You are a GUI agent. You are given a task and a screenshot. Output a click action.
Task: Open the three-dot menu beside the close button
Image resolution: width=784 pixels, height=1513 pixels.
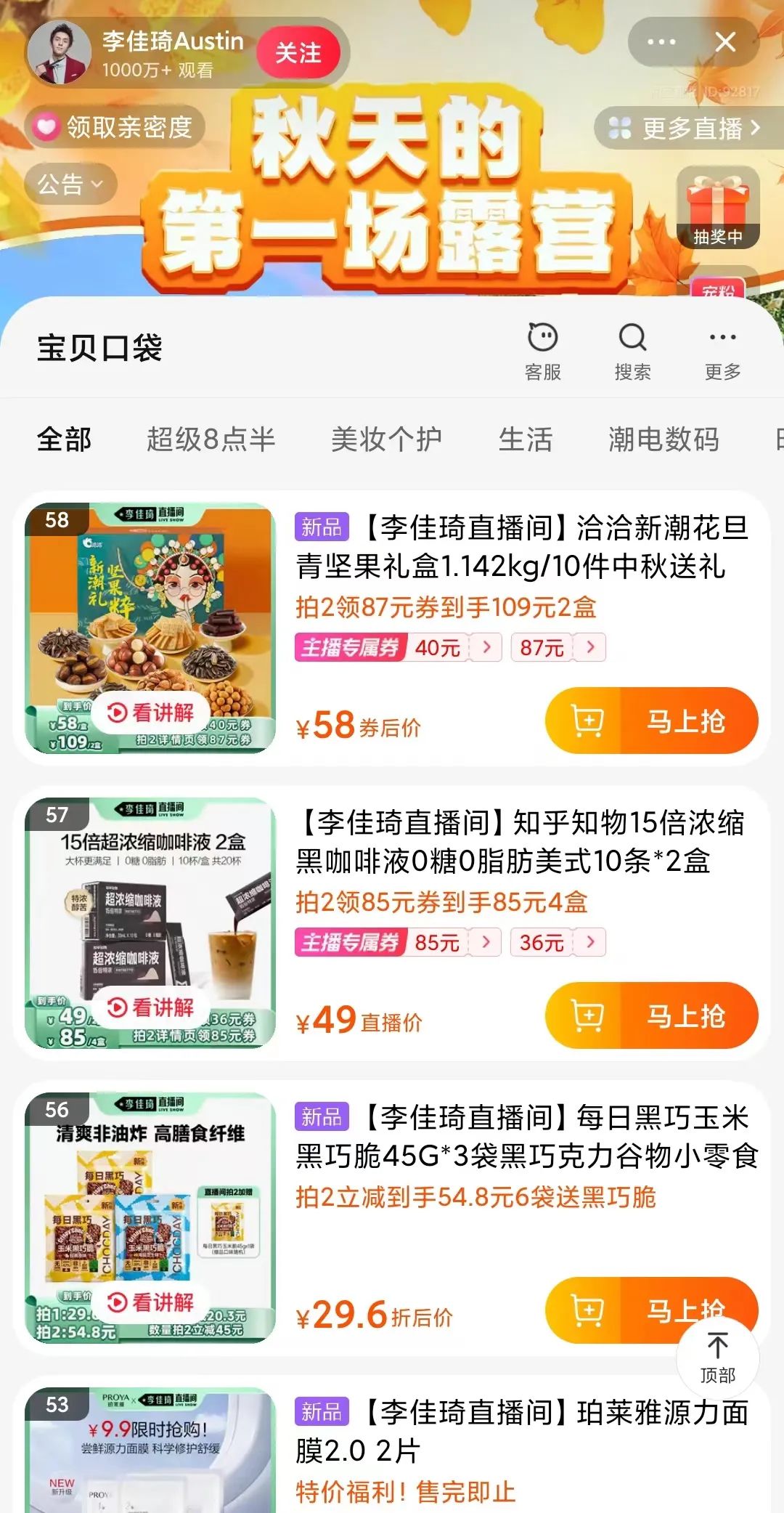[x=661, y=42]
